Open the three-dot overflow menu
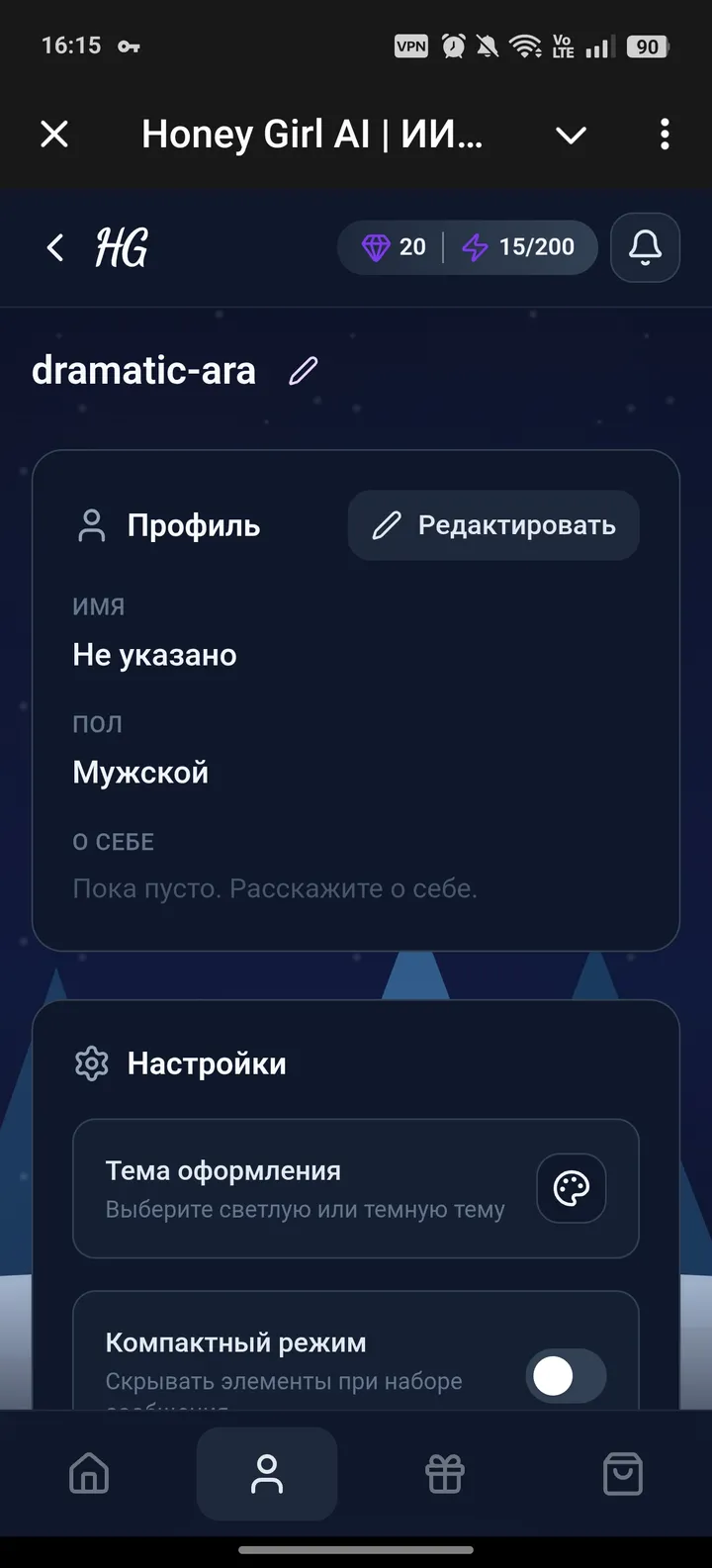Viewport: 712px width, 1568px height. [665, 135]
